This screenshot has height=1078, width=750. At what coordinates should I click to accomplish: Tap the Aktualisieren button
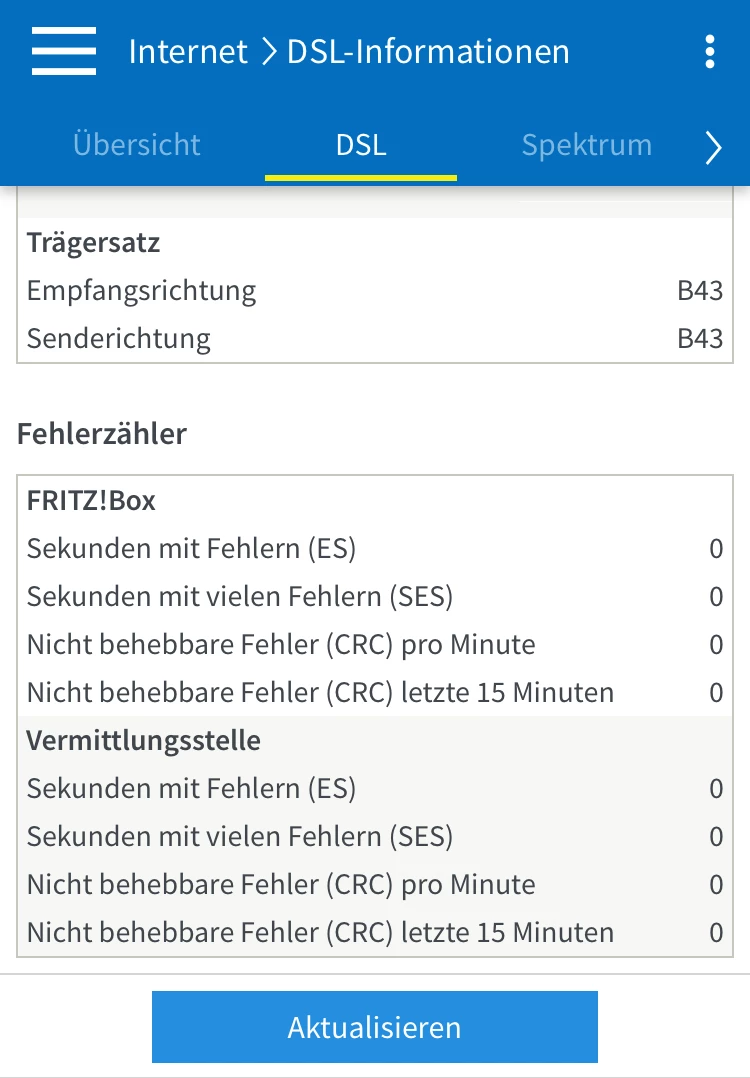[375, 1027]
